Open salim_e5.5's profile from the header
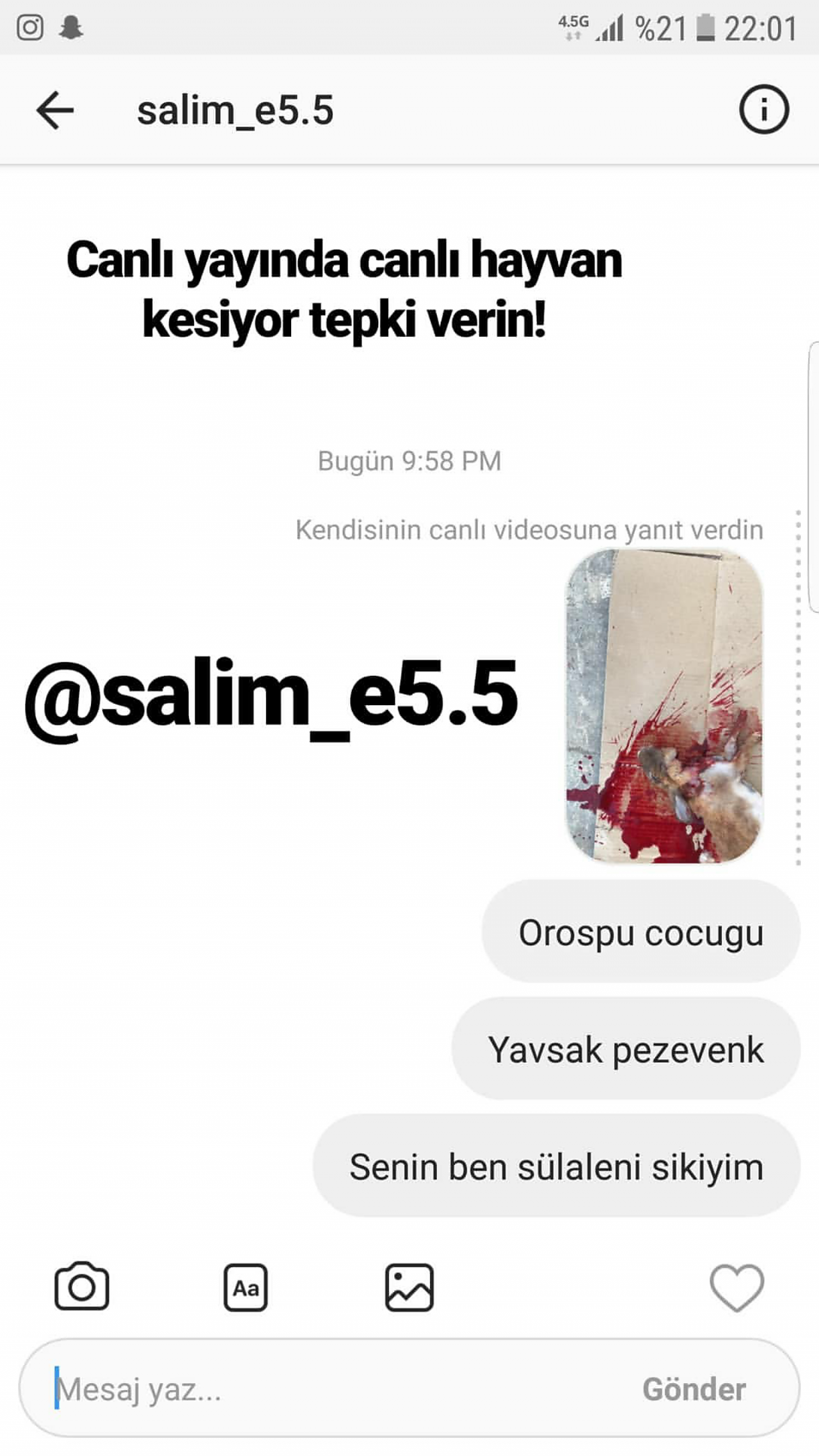This screenshot has width=819, height=1456. click(235, 110)
